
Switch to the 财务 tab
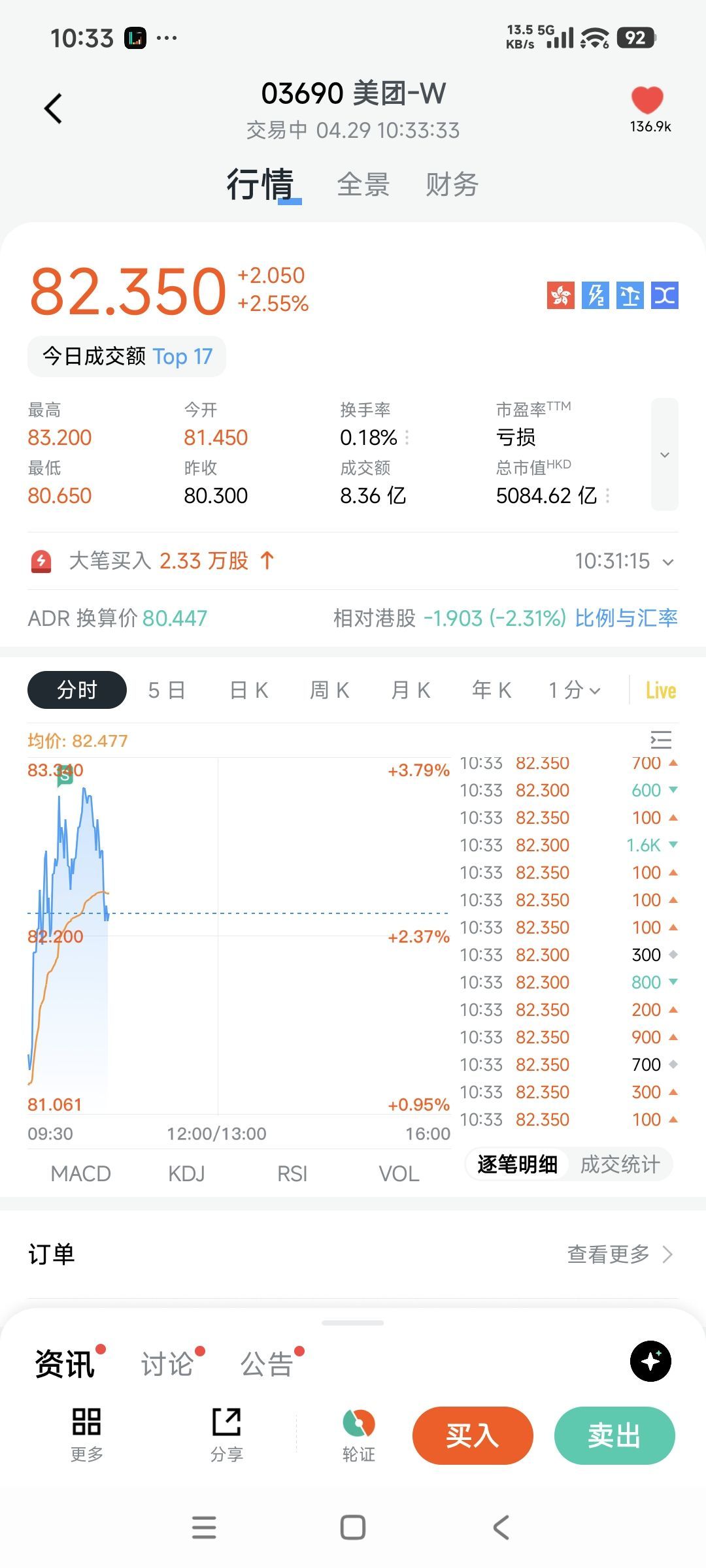[452, 185]
